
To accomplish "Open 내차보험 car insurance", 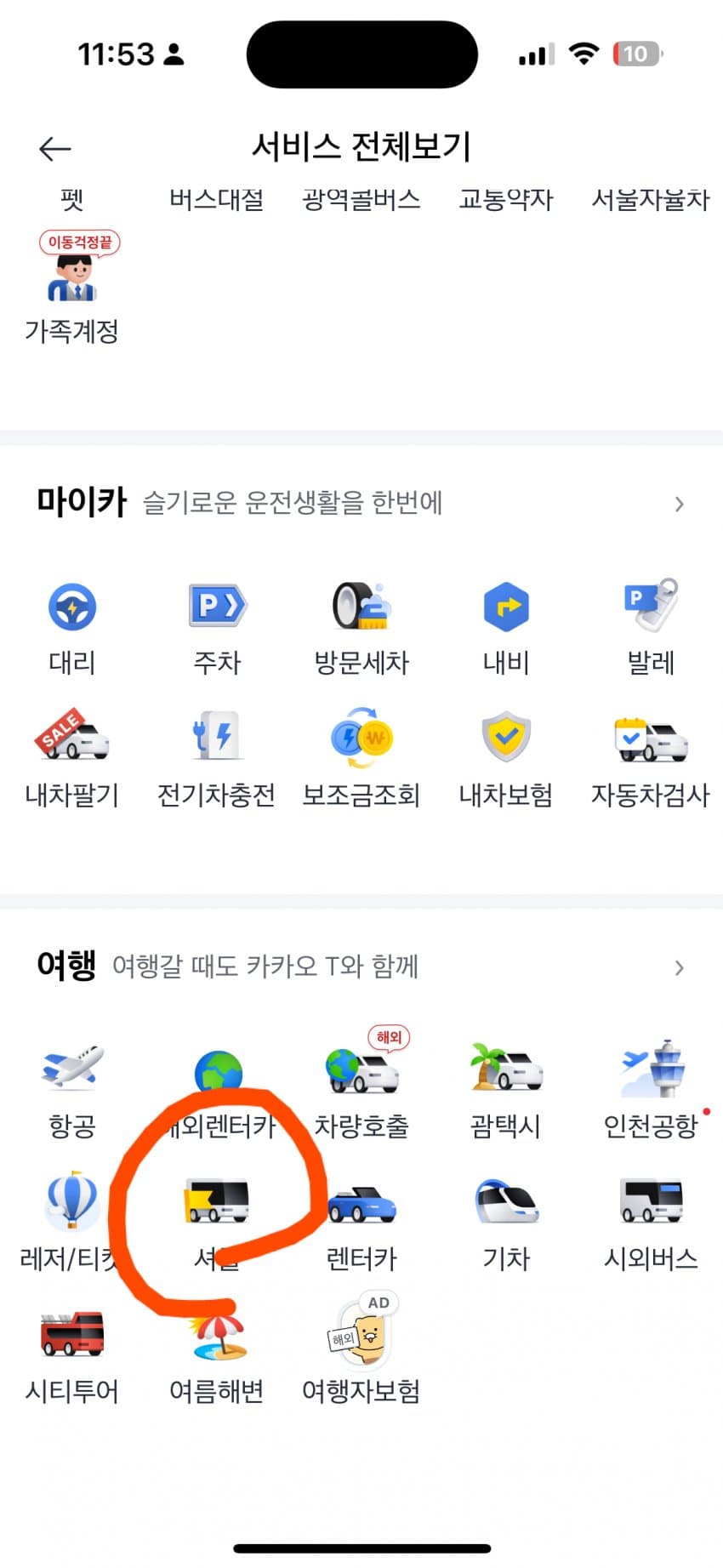I will point(506,759).
